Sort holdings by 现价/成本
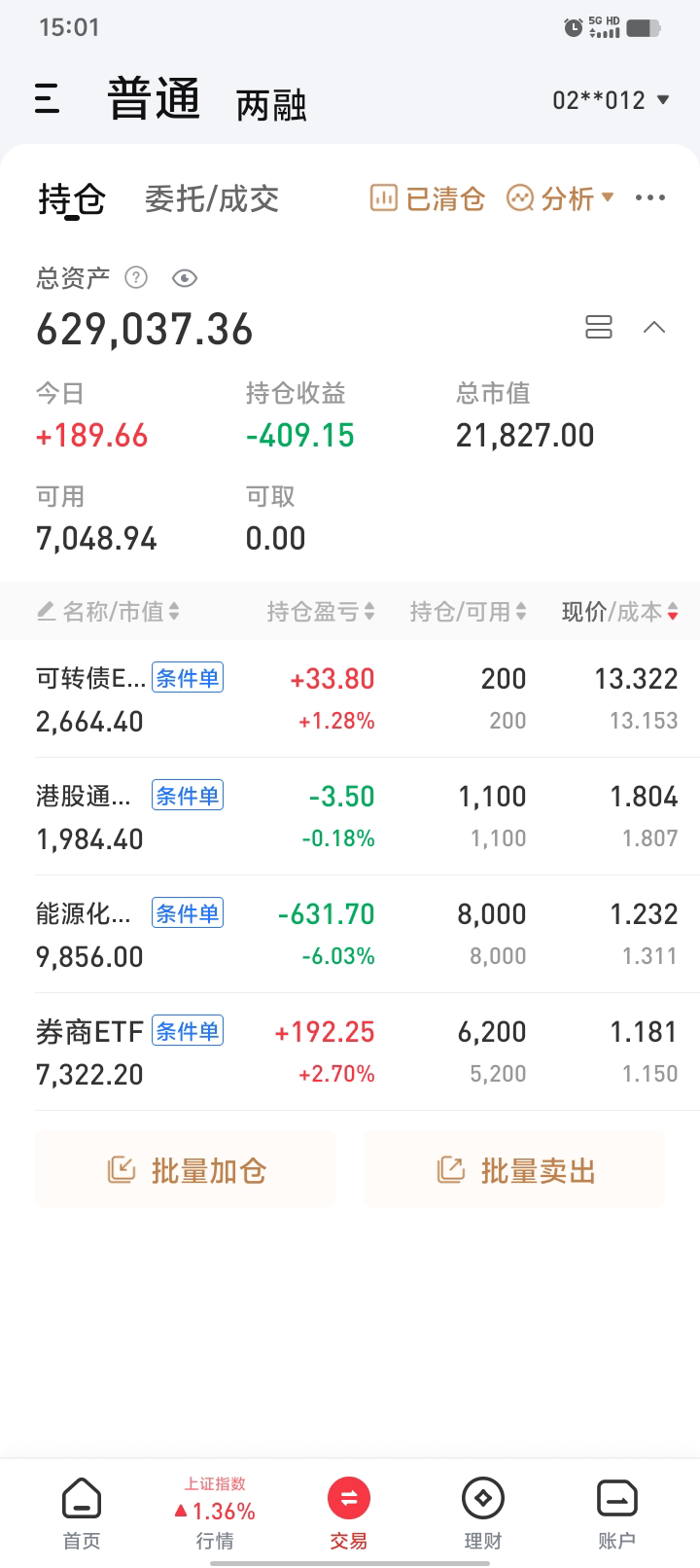This screenshot has height=1568, width=700. (x=619, y=612)
